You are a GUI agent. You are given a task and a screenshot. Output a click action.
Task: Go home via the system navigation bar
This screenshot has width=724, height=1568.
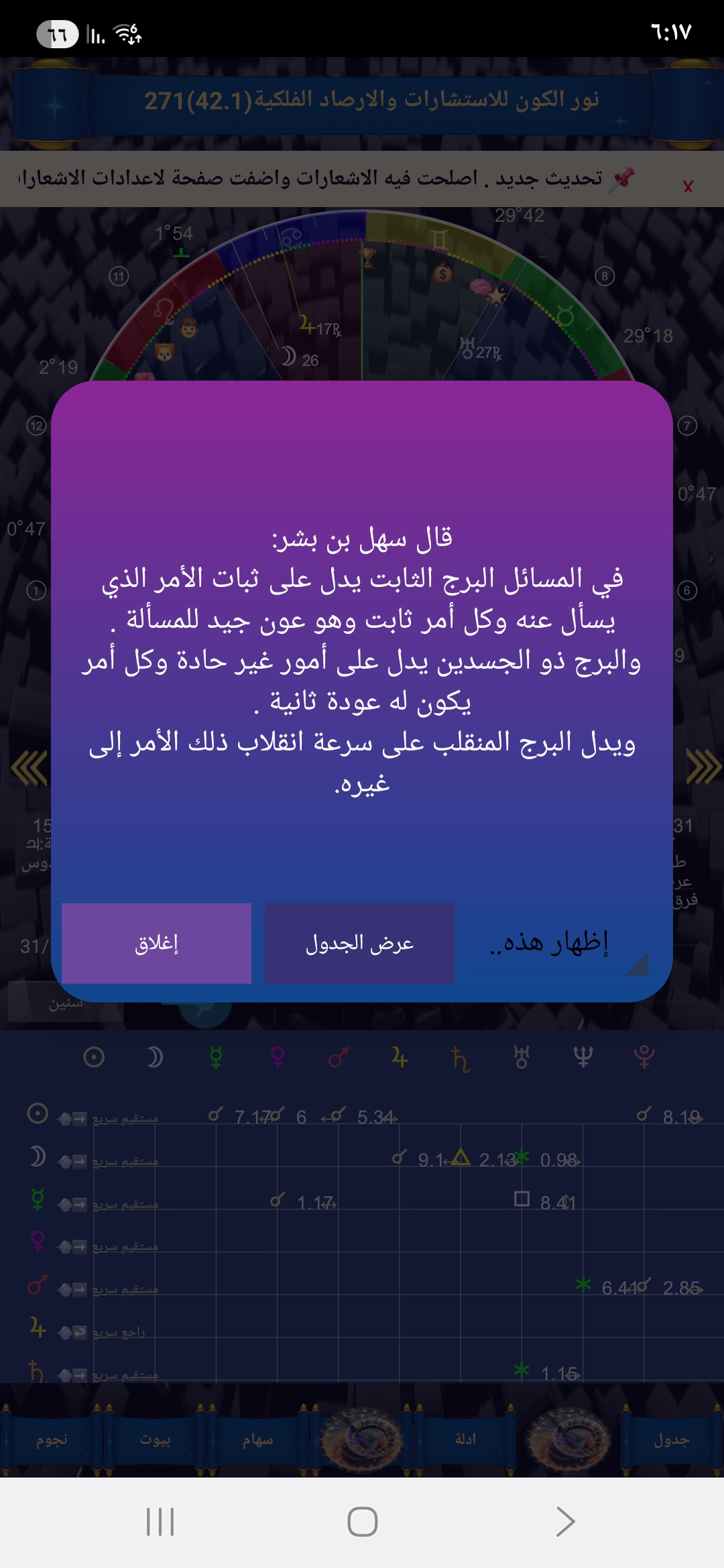[x=362, y=1521]
